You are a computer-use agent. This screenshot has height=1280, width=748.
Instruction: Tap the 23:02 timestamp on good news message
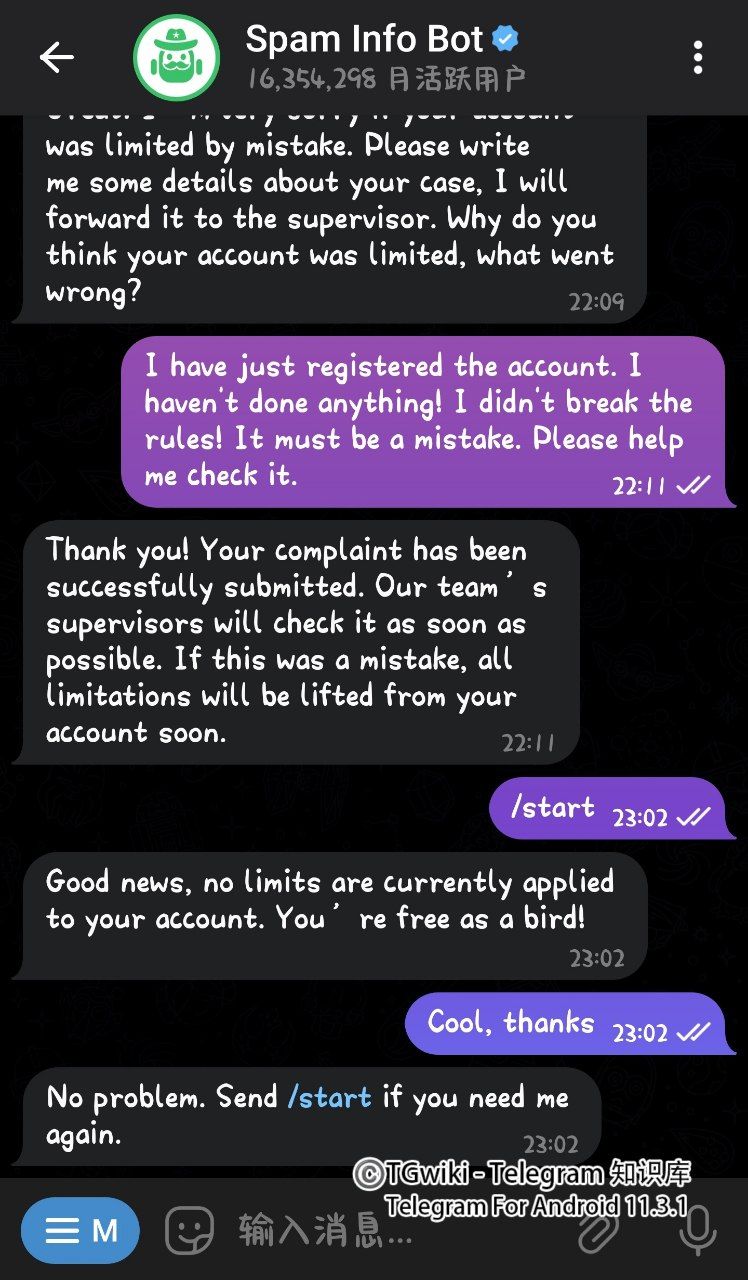(x=599, y=958)
